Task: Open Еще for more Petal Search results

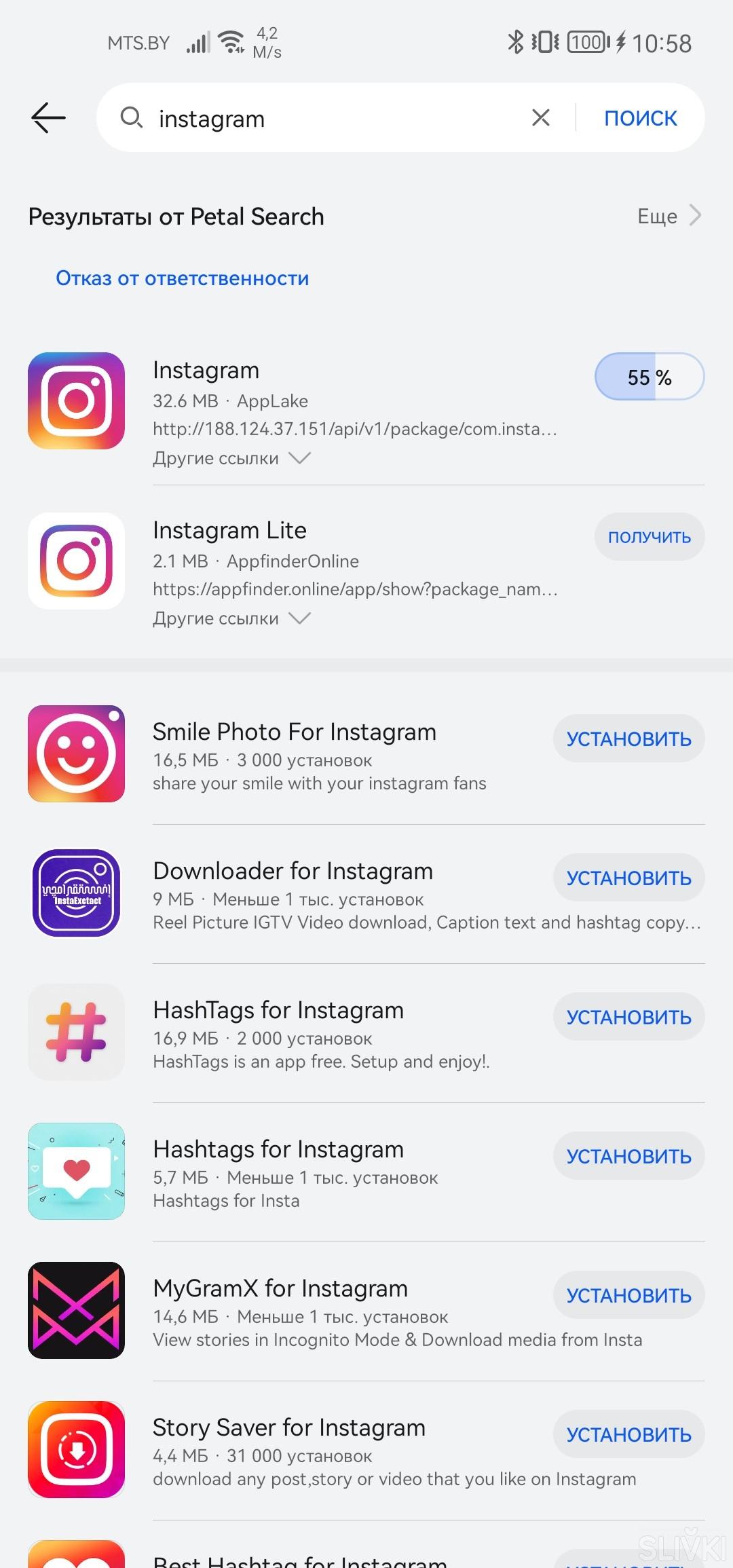Action: (x=669, y=217)
